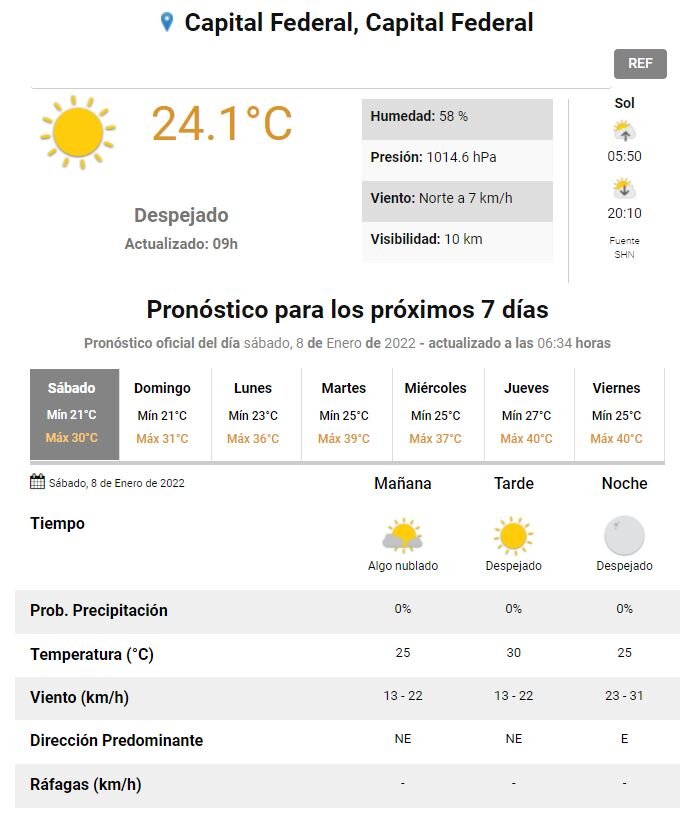Switch to the Miércoles forecast tab
The width and height of the screenshot is (695, 820).
pos(435,413)
